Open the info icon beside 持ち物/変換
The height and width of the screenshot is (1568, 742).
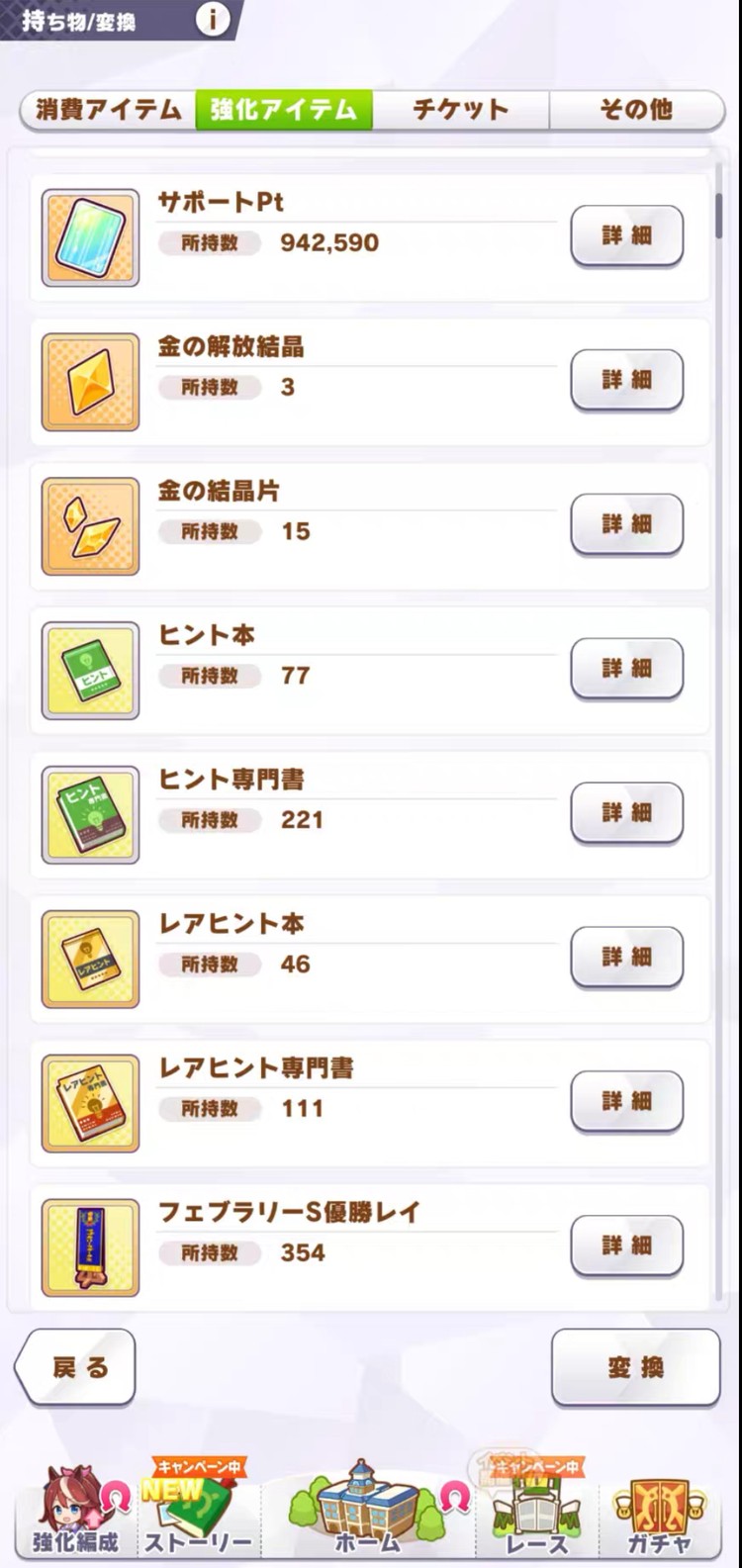(212, 19)
